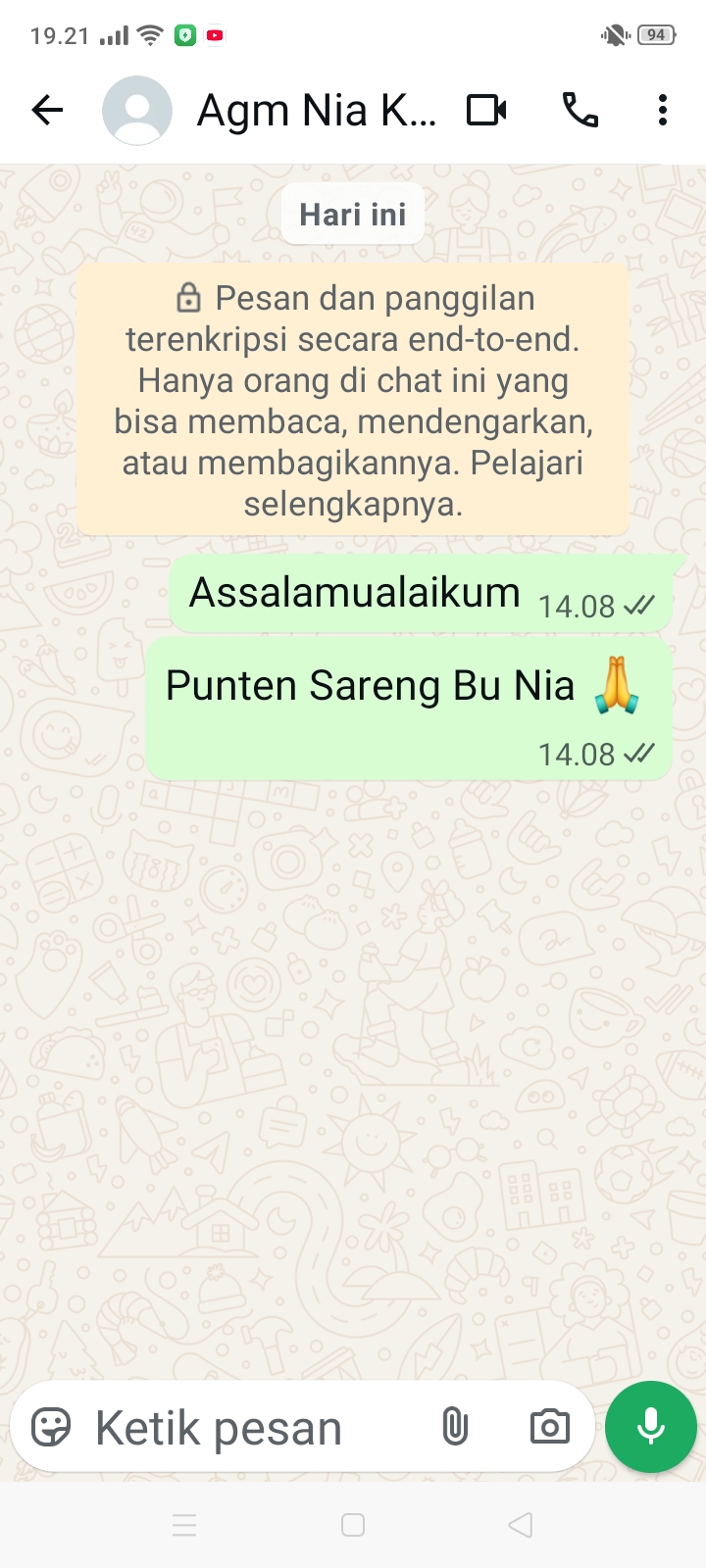Image resolution: width=706 pixels, height=1568 pixels.
Task: Open the overflow menu
Action: pyautogui.click(x=663, y=110)
